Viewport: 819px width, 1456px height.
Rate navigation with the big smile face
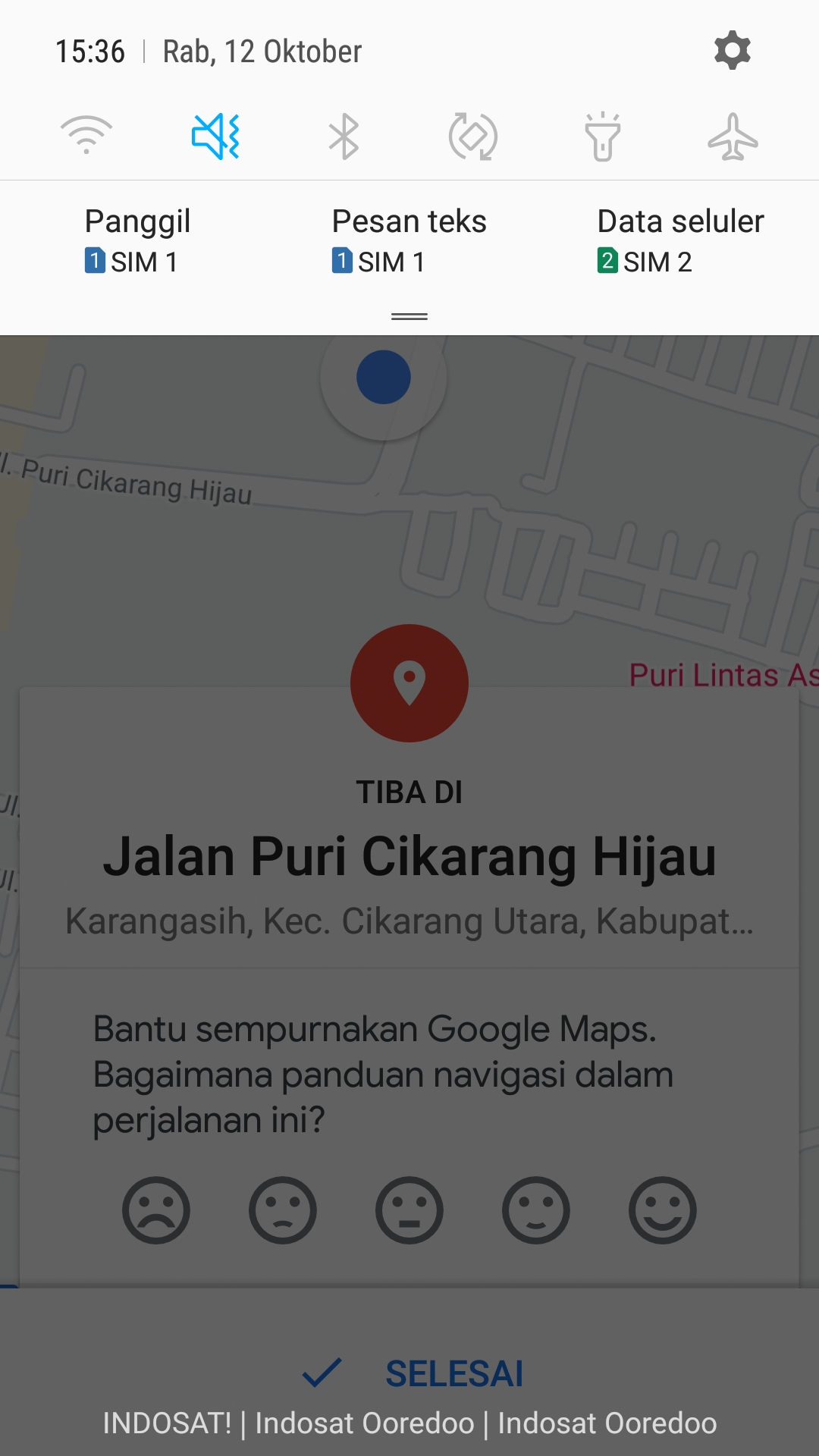[663, 1210]
